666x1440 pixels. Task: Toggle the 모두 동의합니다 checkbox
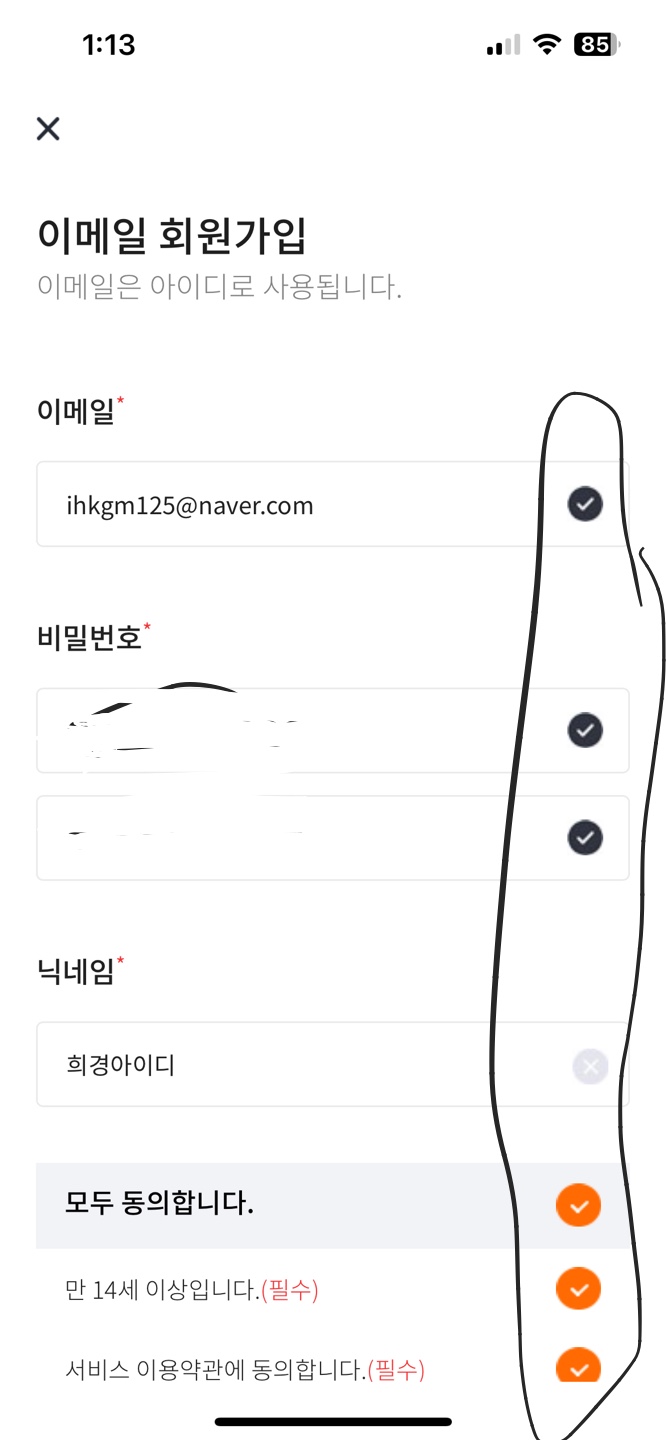point(578,1206)
